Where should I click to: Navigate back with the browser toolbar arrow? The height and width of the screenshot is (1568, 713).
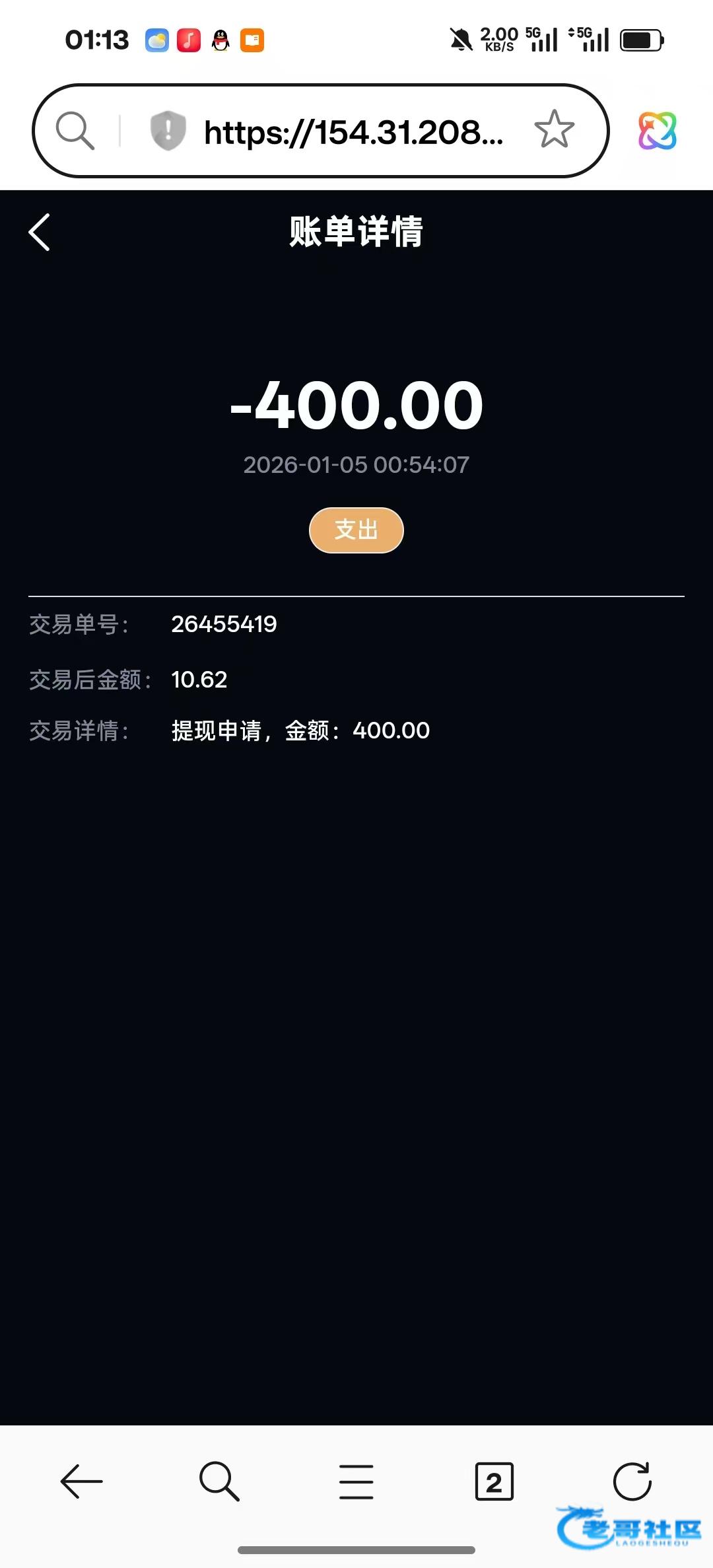(x=81, y=1481)
